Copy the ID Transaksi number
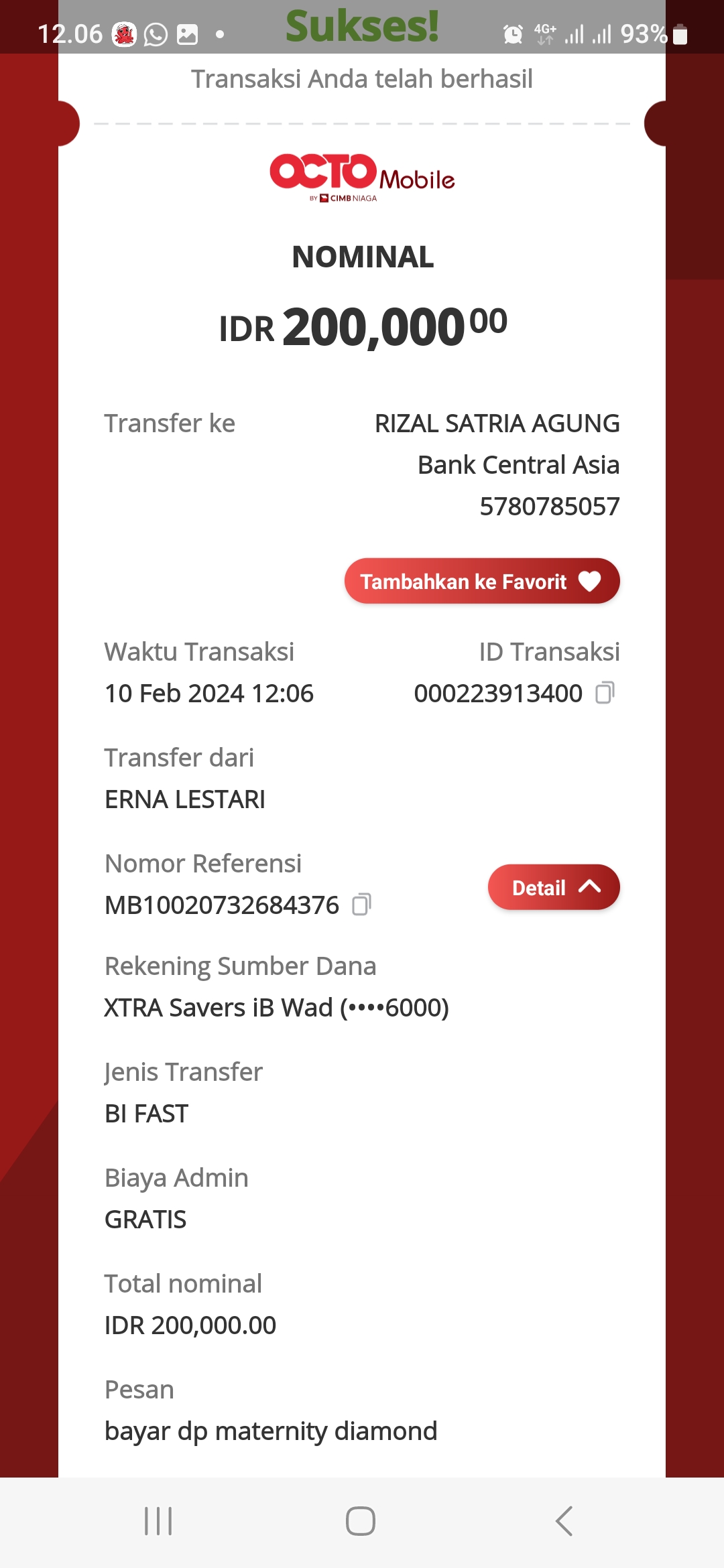 coord(605,693)
